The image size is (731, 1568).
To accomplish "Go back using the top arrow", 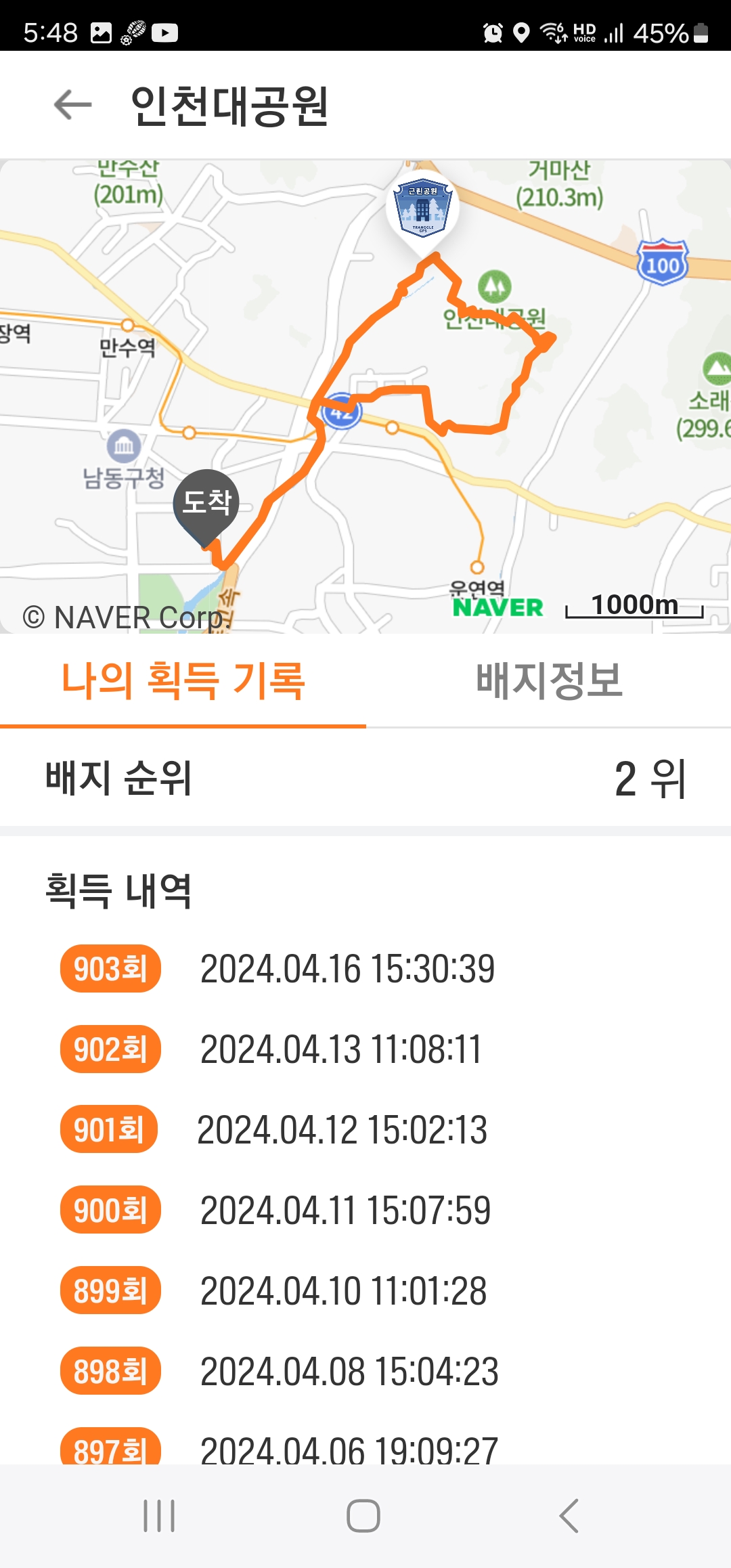I will tap(72, 105).
